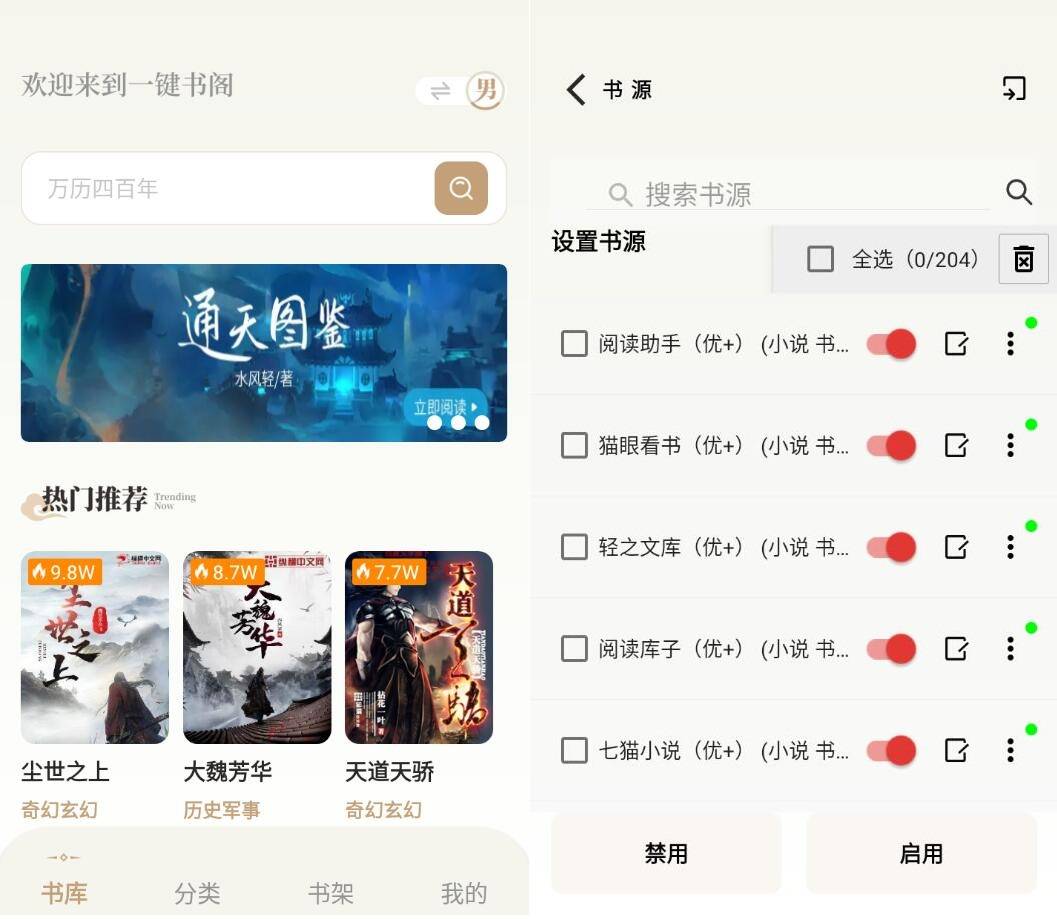Open the book 天道天骄

click(x=419, y=647)
